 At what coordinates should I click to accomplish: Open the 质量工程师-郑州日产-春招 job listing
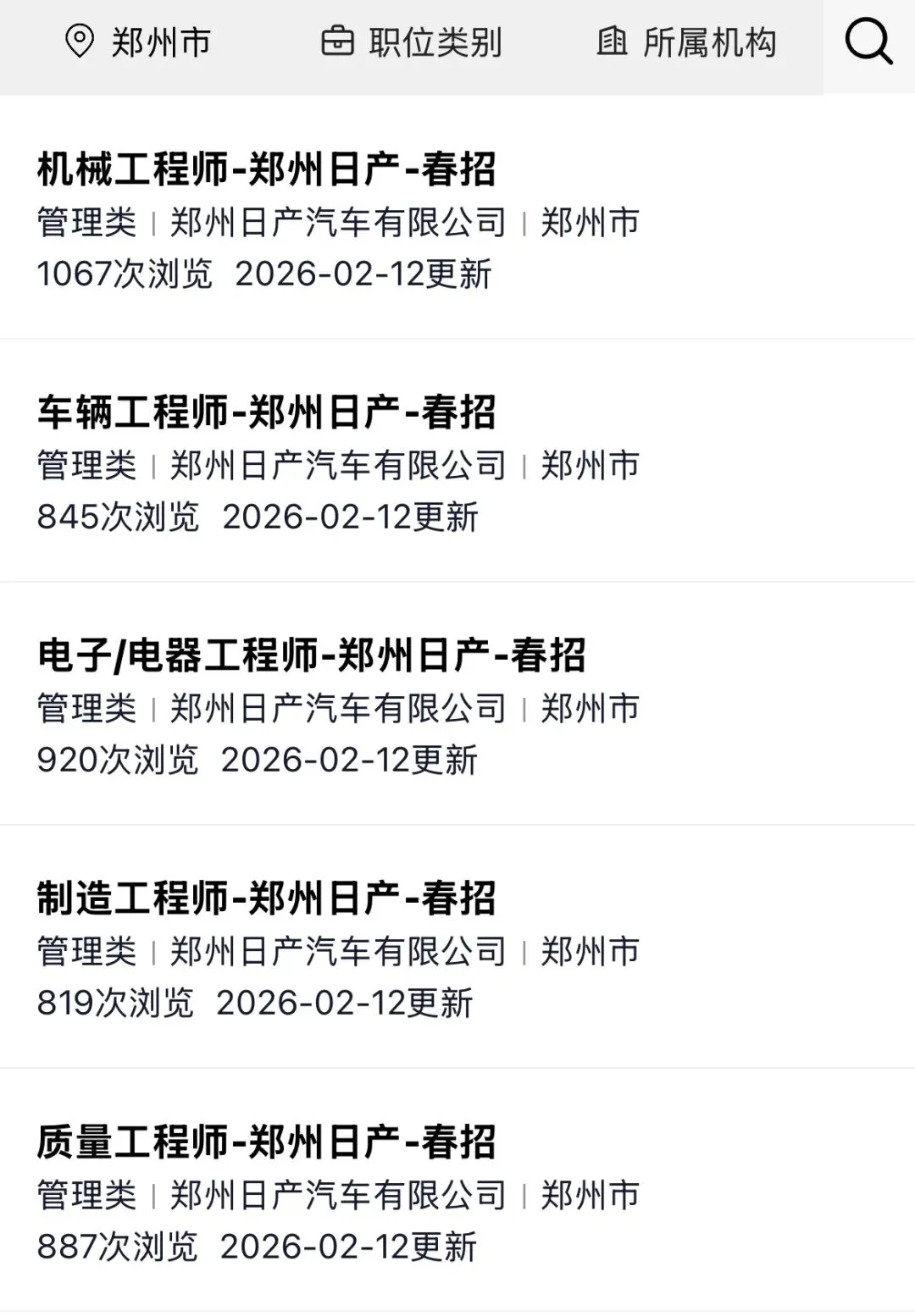[266, 1142]
